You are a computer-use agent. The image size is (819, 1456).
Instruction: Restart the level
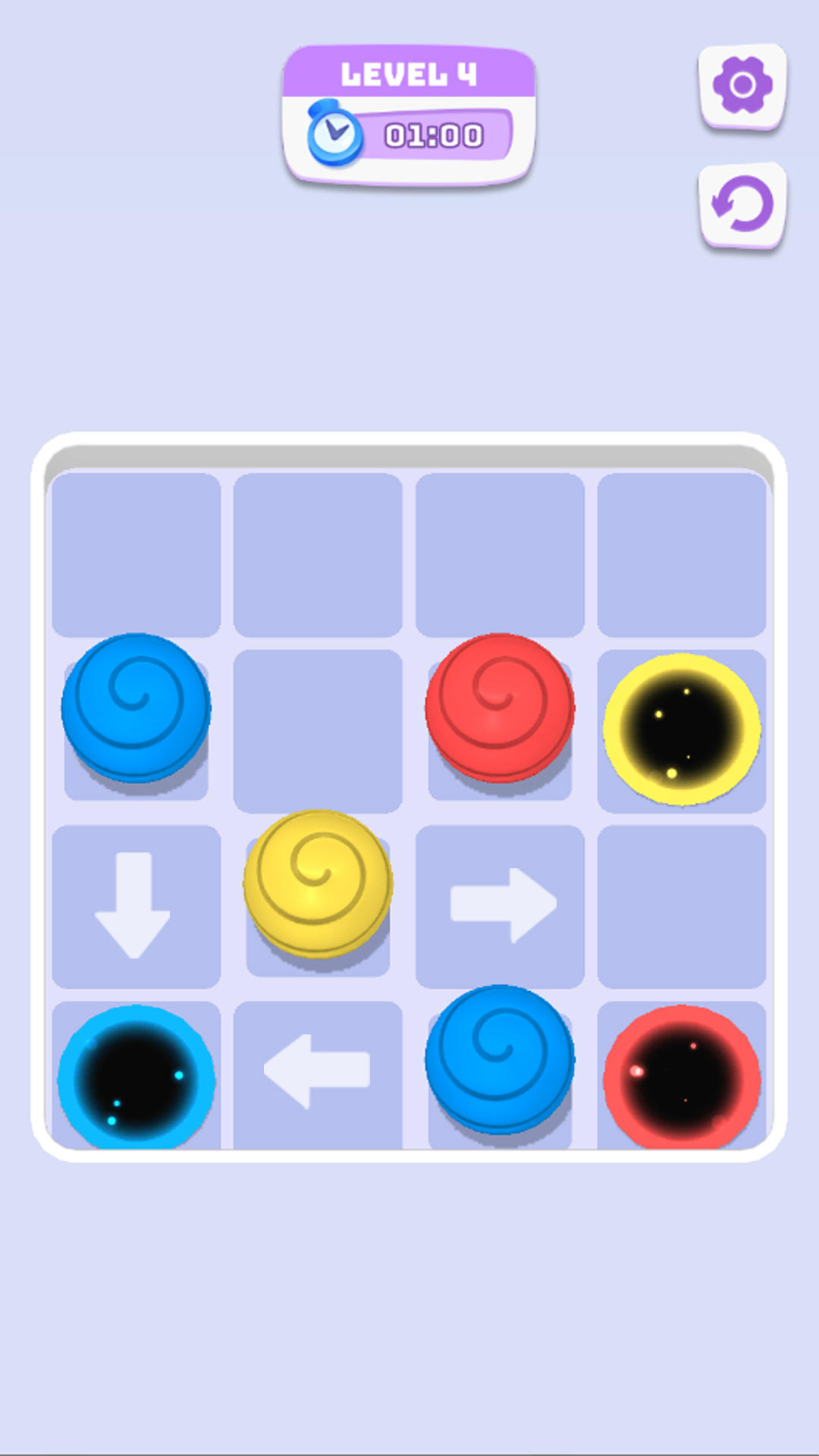pos(742,204)
